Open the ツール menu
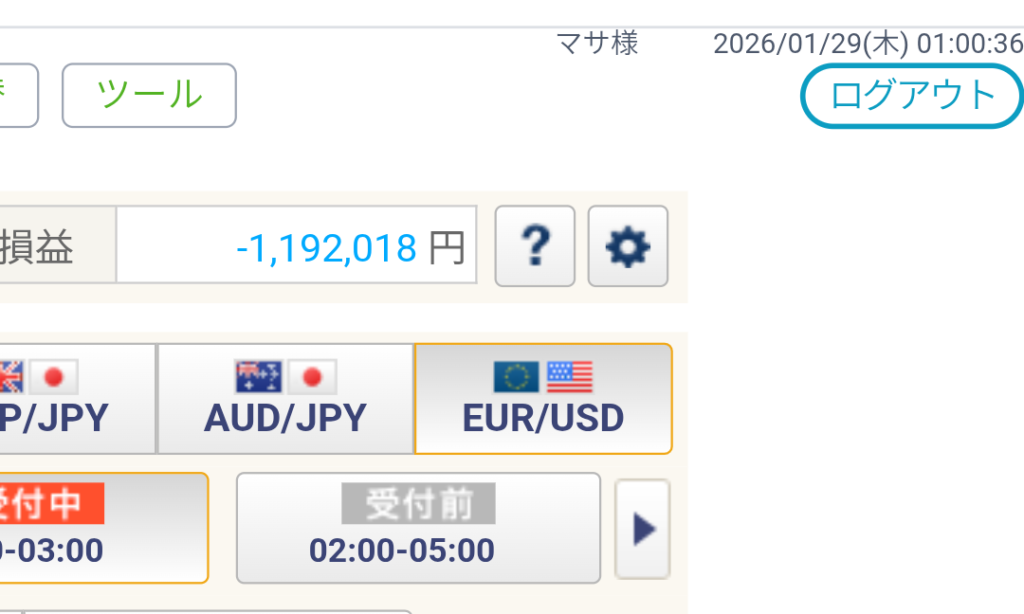Image resolution: width=1024 pixels, height=614 pixels. pyautogui.click(x=149, y=96)
